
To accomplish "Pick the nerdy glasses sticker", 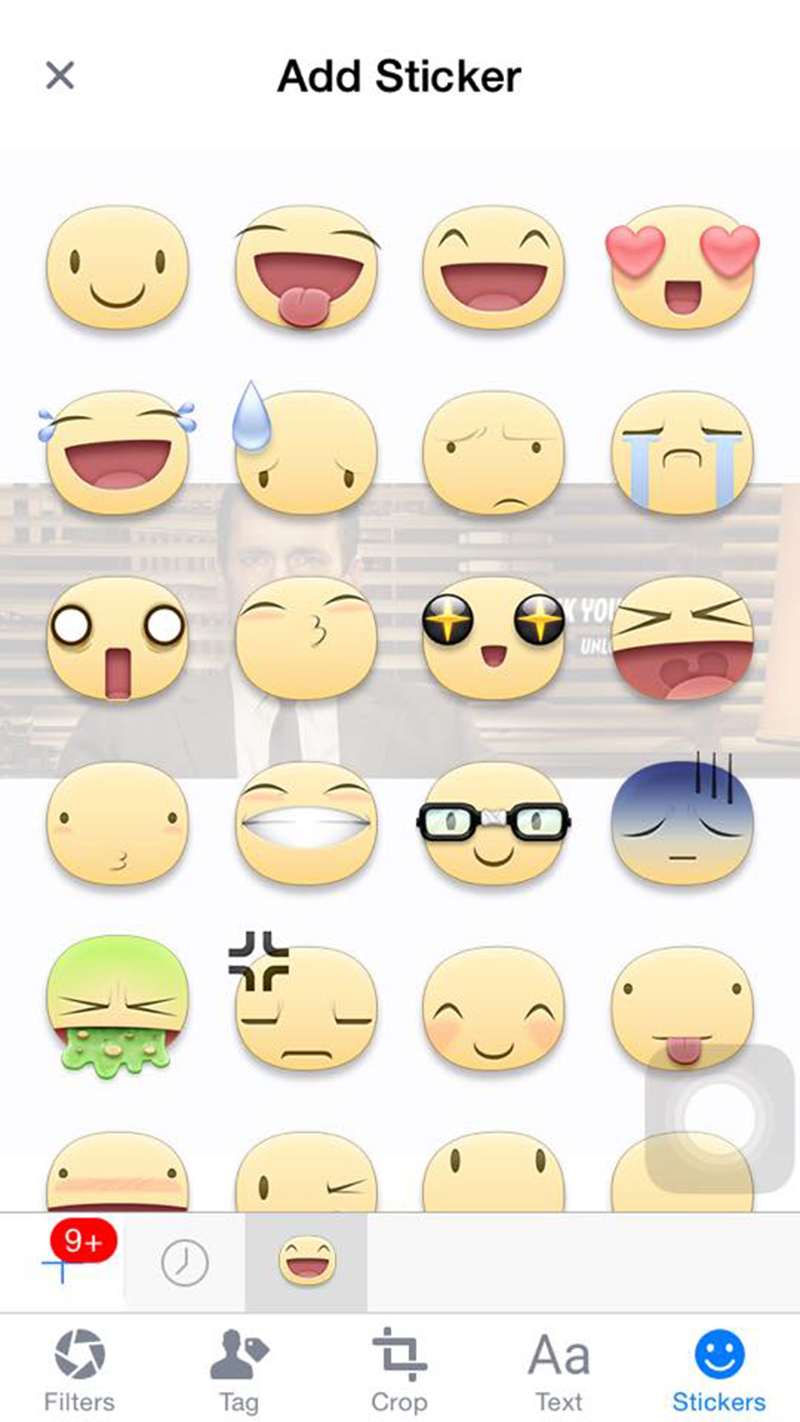I will pyautogui.click(x=494, y=823).
